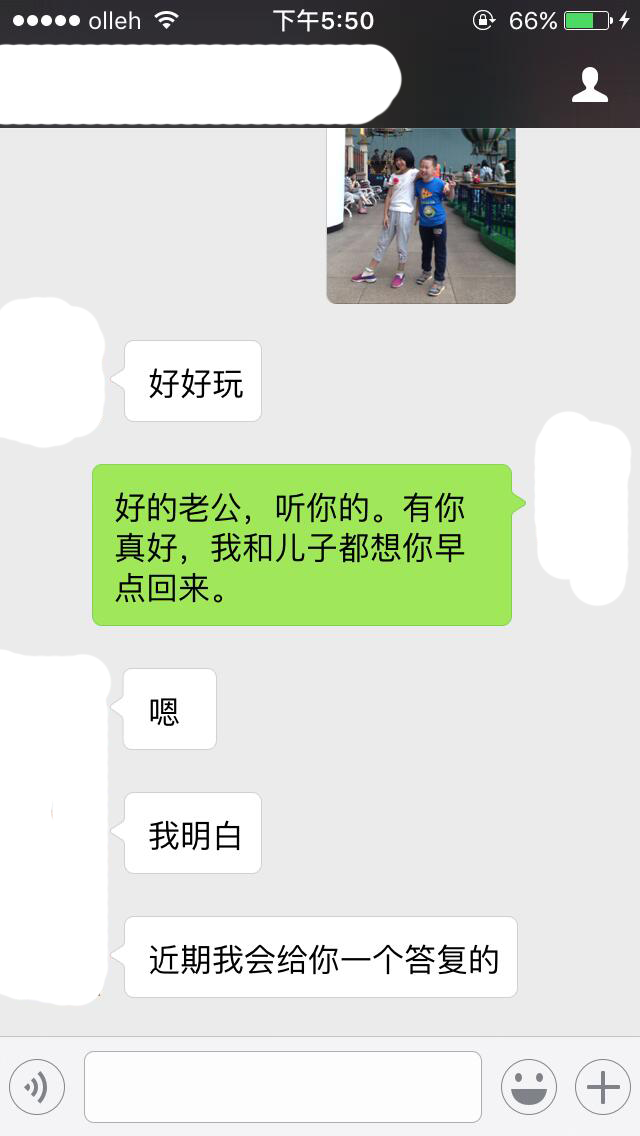The image size is (640, 1136).
Task: Switch to voice message input
Action: (37, 1087)
